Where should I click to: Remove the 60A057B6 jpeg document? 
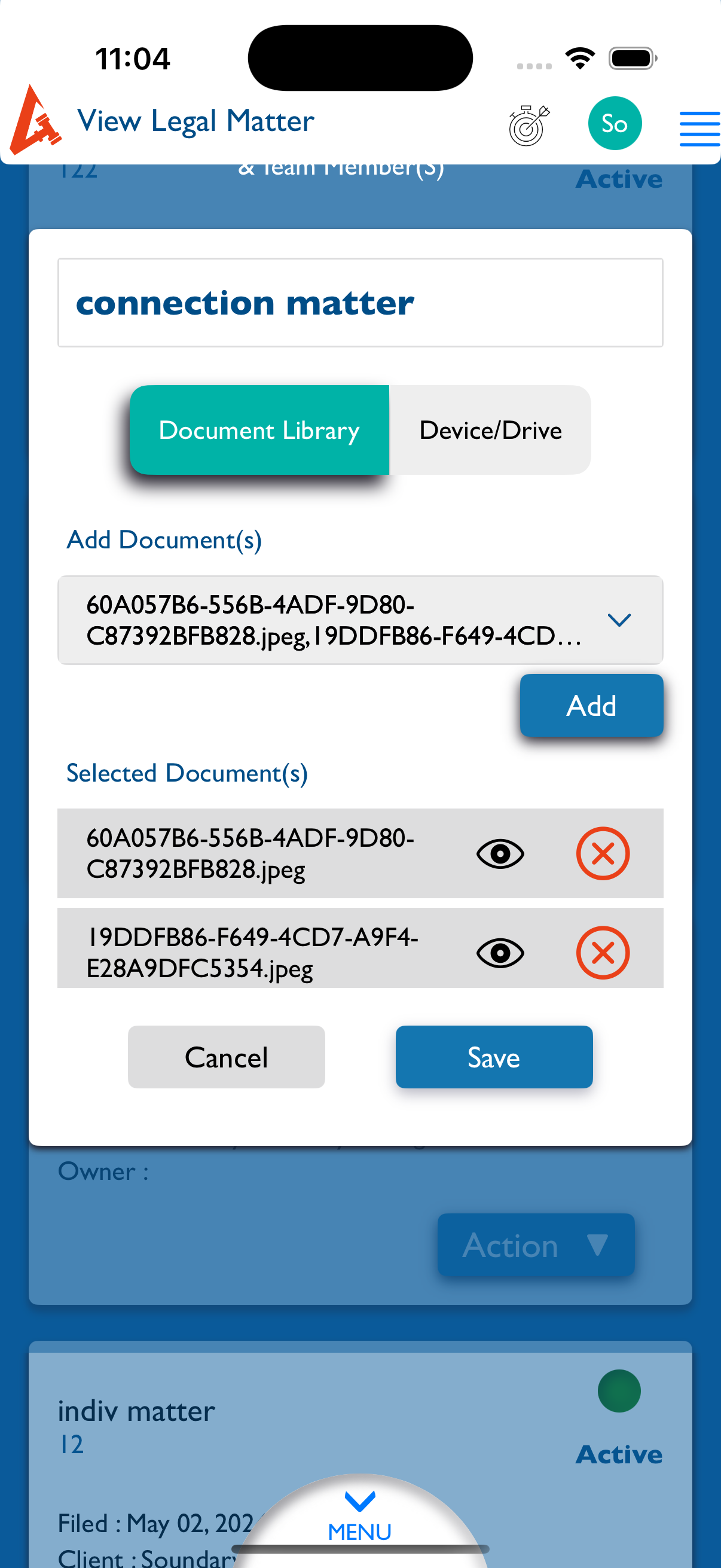[602, 853]
